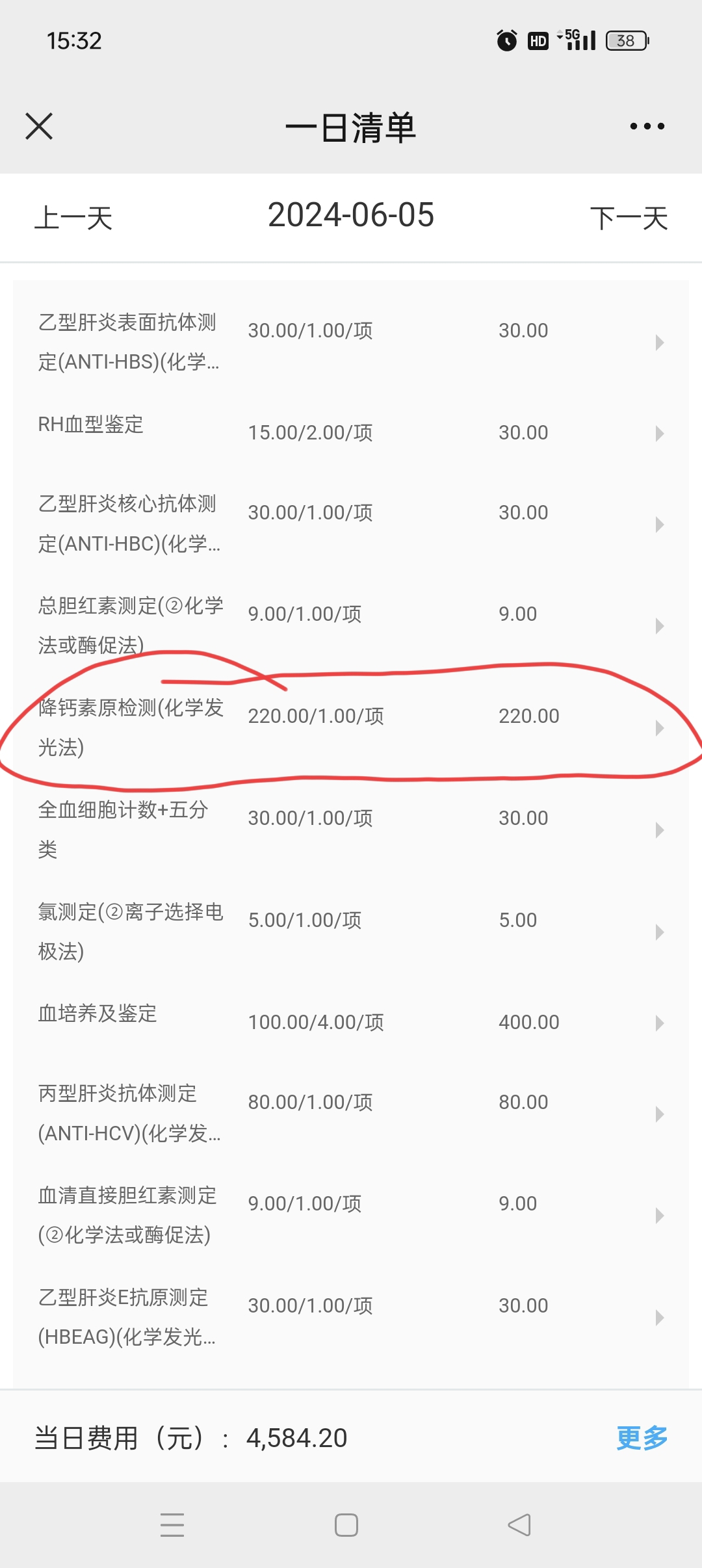Screen dimensions: 702x1568
Task: Open the 血培养及鉴定 400.00 row
Action: (x=351, y=1023)
